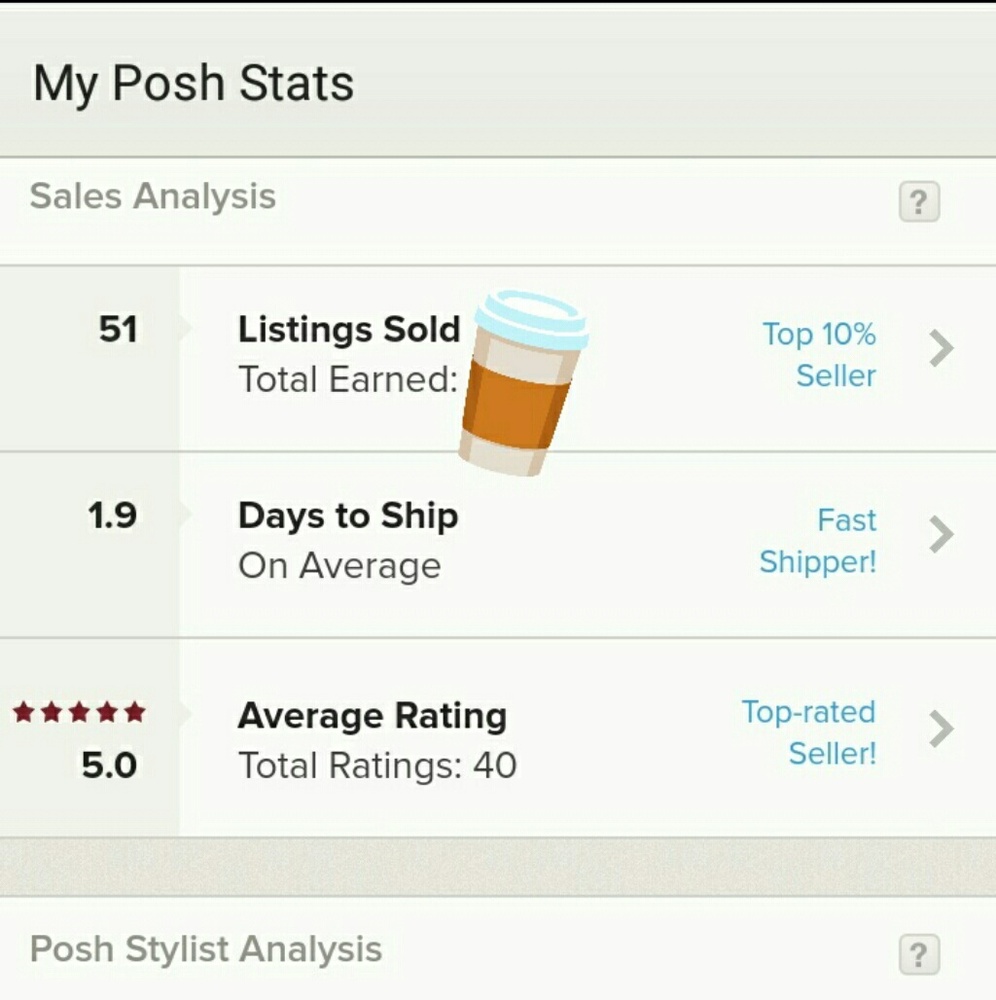Screen dimensions: 996x1000
Task: Expand the Listings Sold details chevron
Action: click(941, 348)
